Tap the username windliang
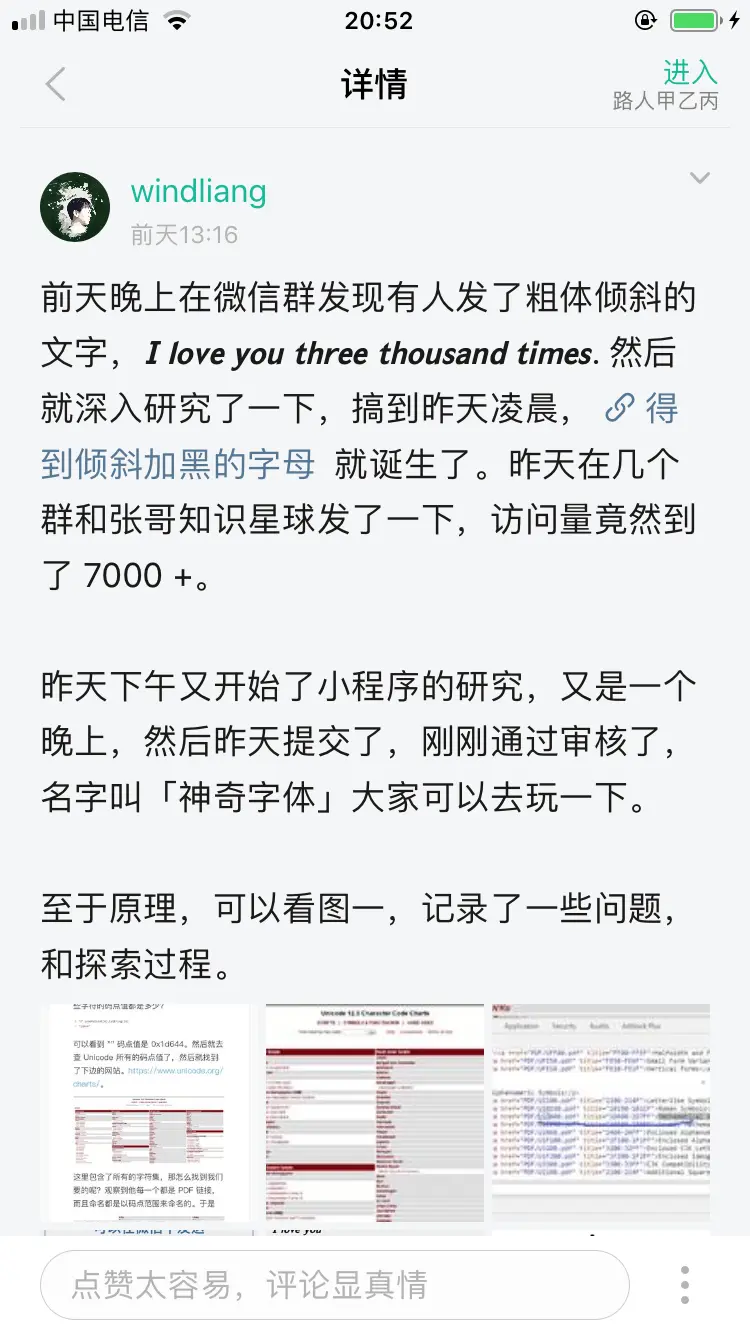This screenshot has height=1334, width=750. tap(198, 190)
